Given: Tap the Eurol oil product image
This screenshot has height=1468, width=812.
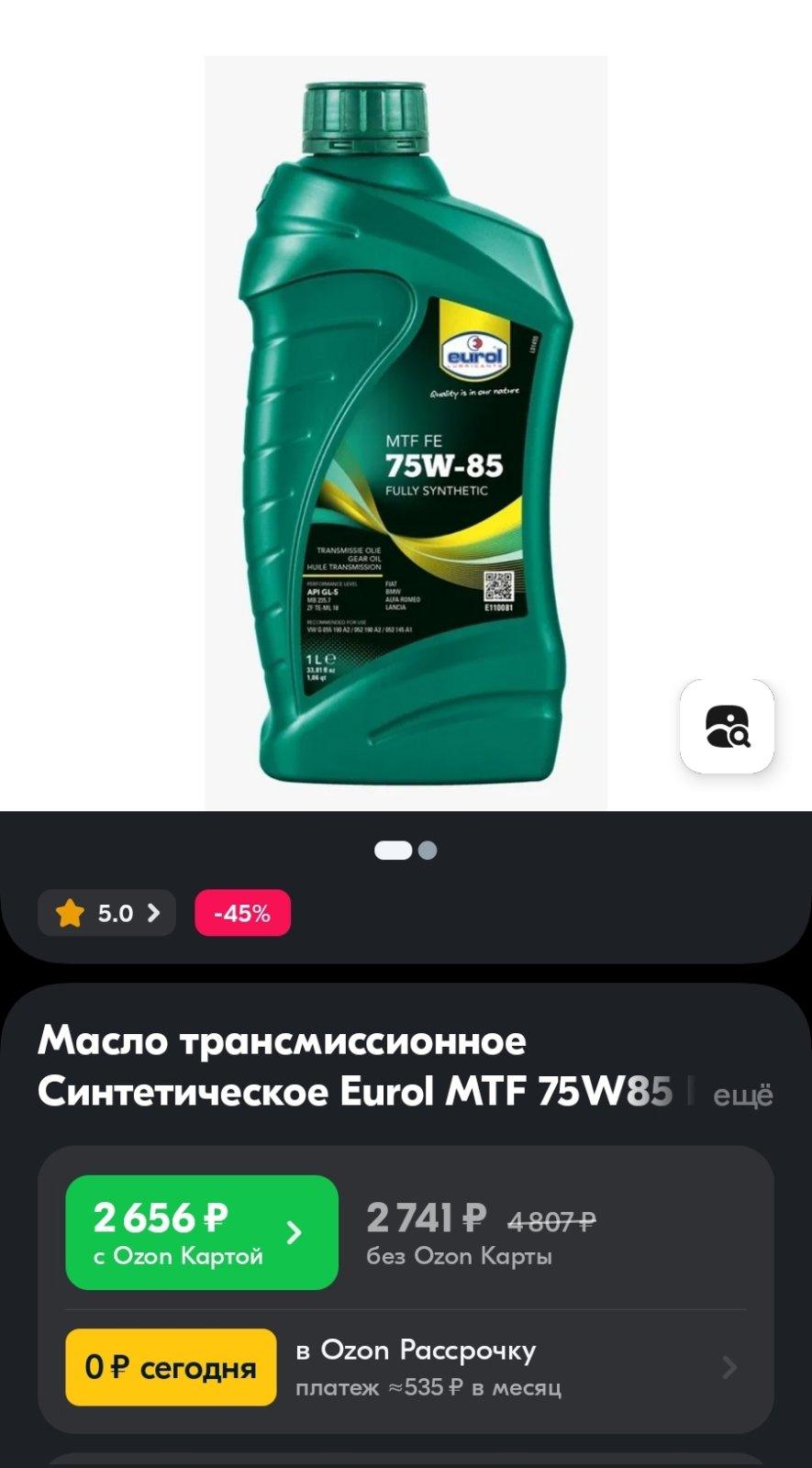Looking at the screenshot, I should point(406,432).
